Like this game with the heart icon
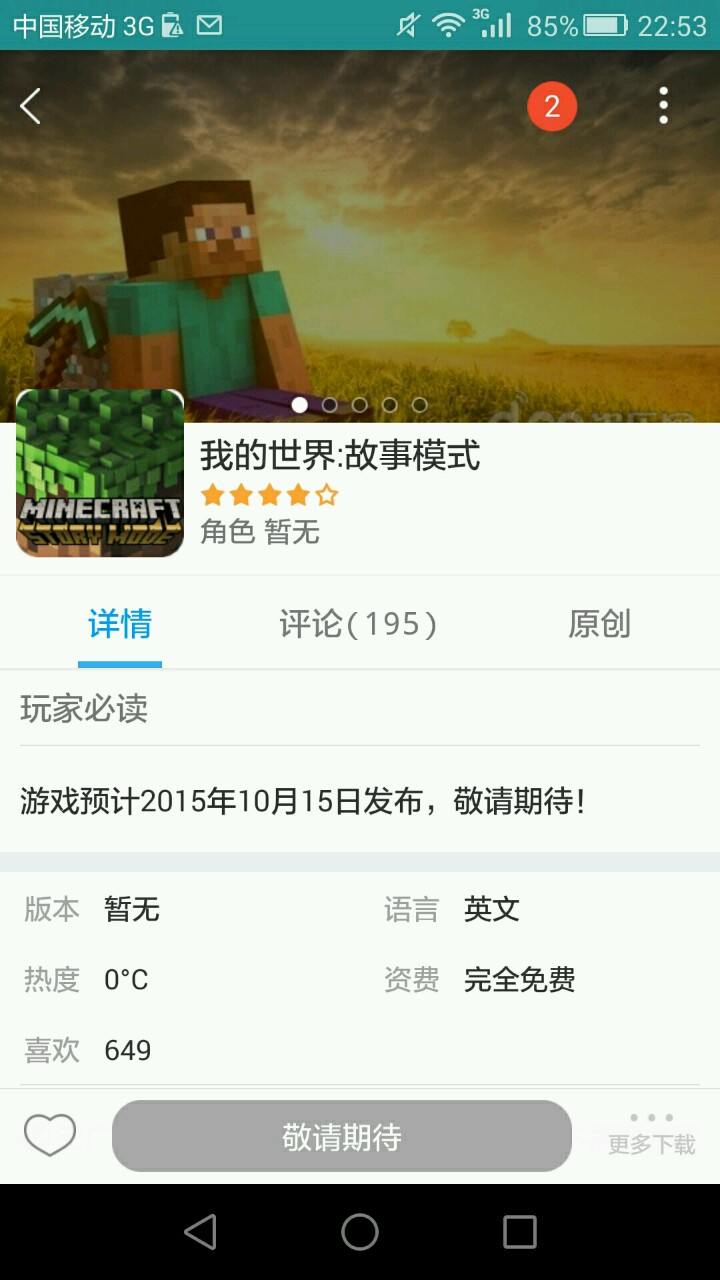This screenshot has width=720, height=1280. click(x=50, y=1136)
